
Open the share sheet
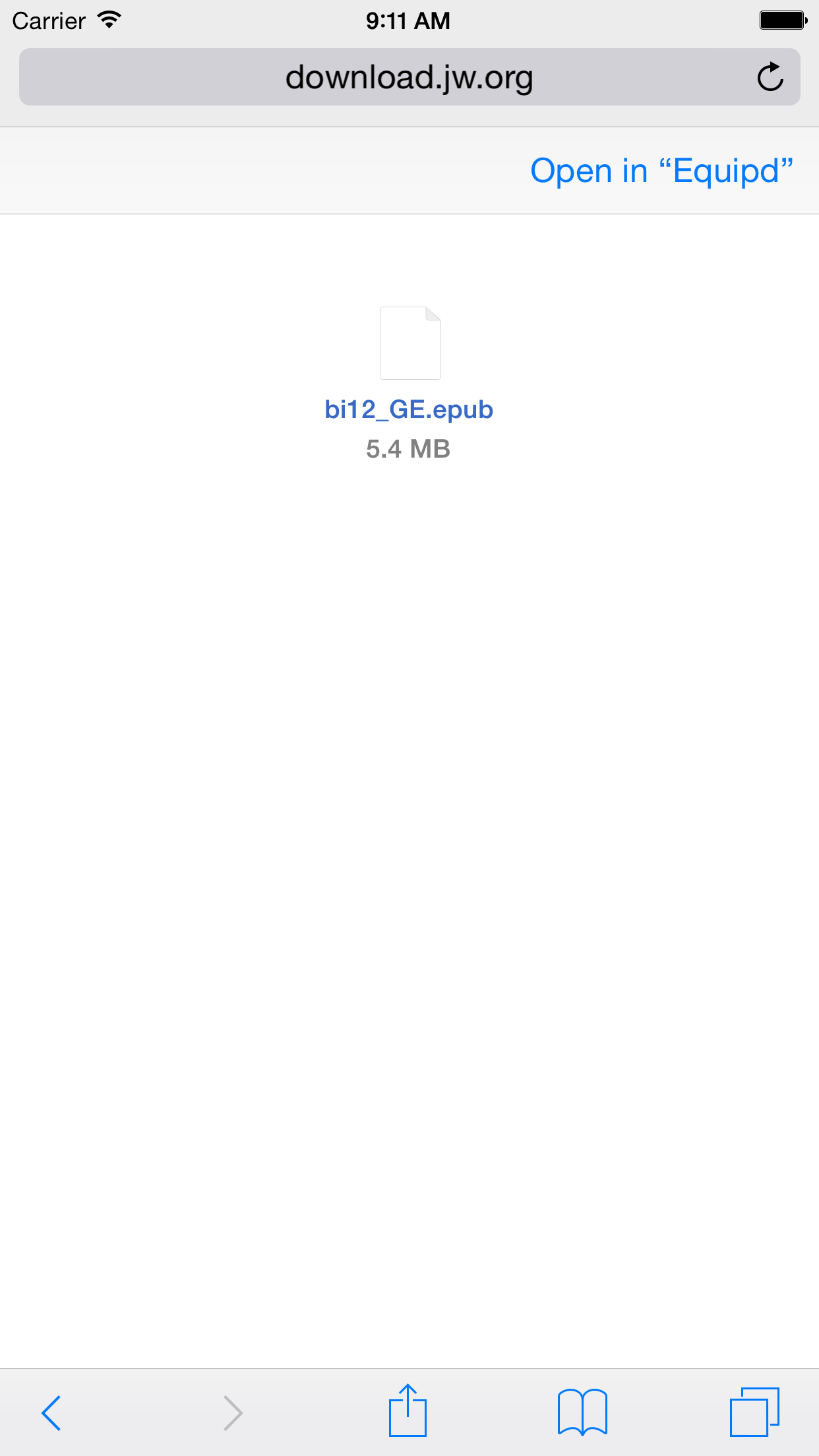tap(408, 1411)
